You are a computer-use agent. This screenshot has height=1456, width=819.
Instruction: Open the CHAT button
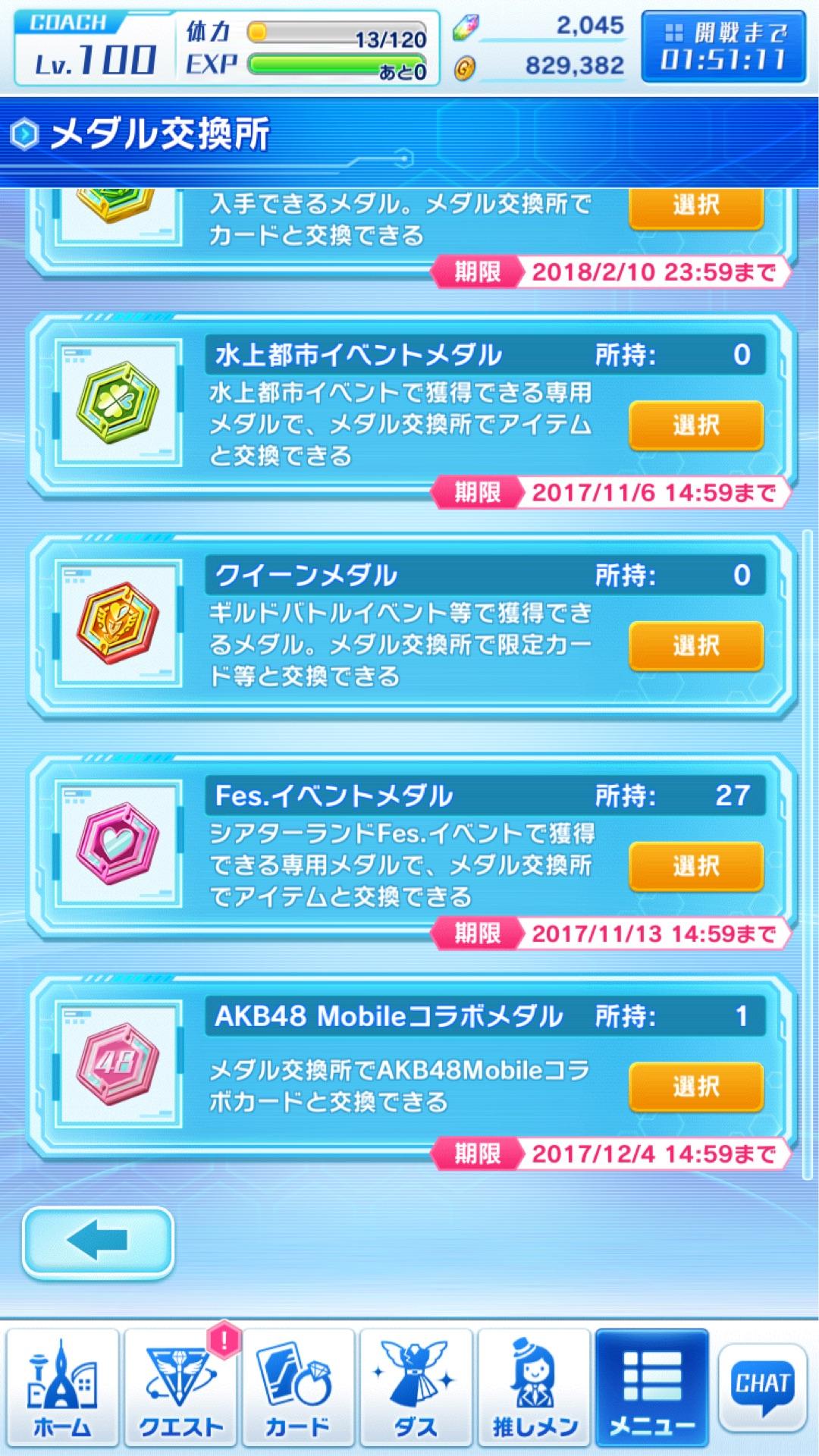point(762,1384)
